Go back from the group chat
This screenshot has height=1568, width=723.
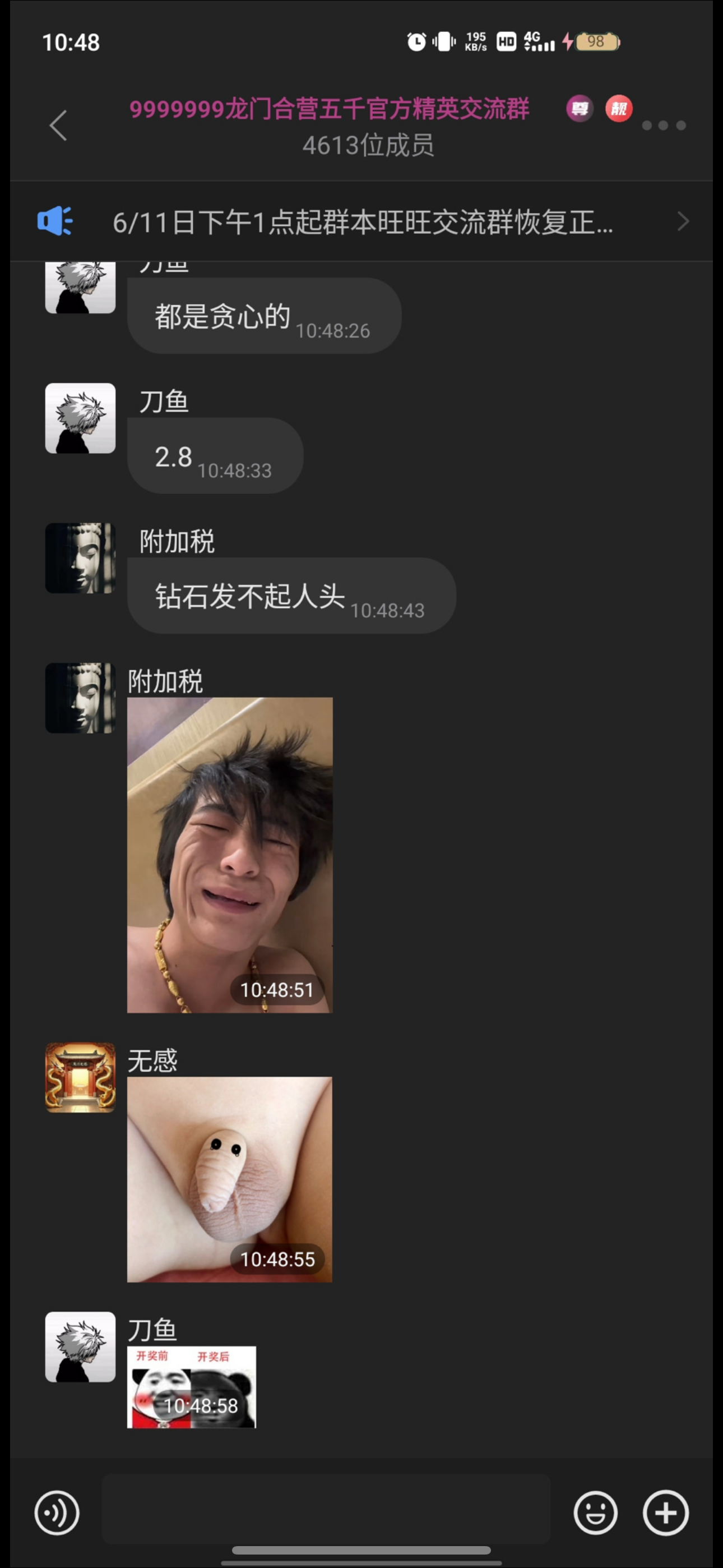[58, 126]
